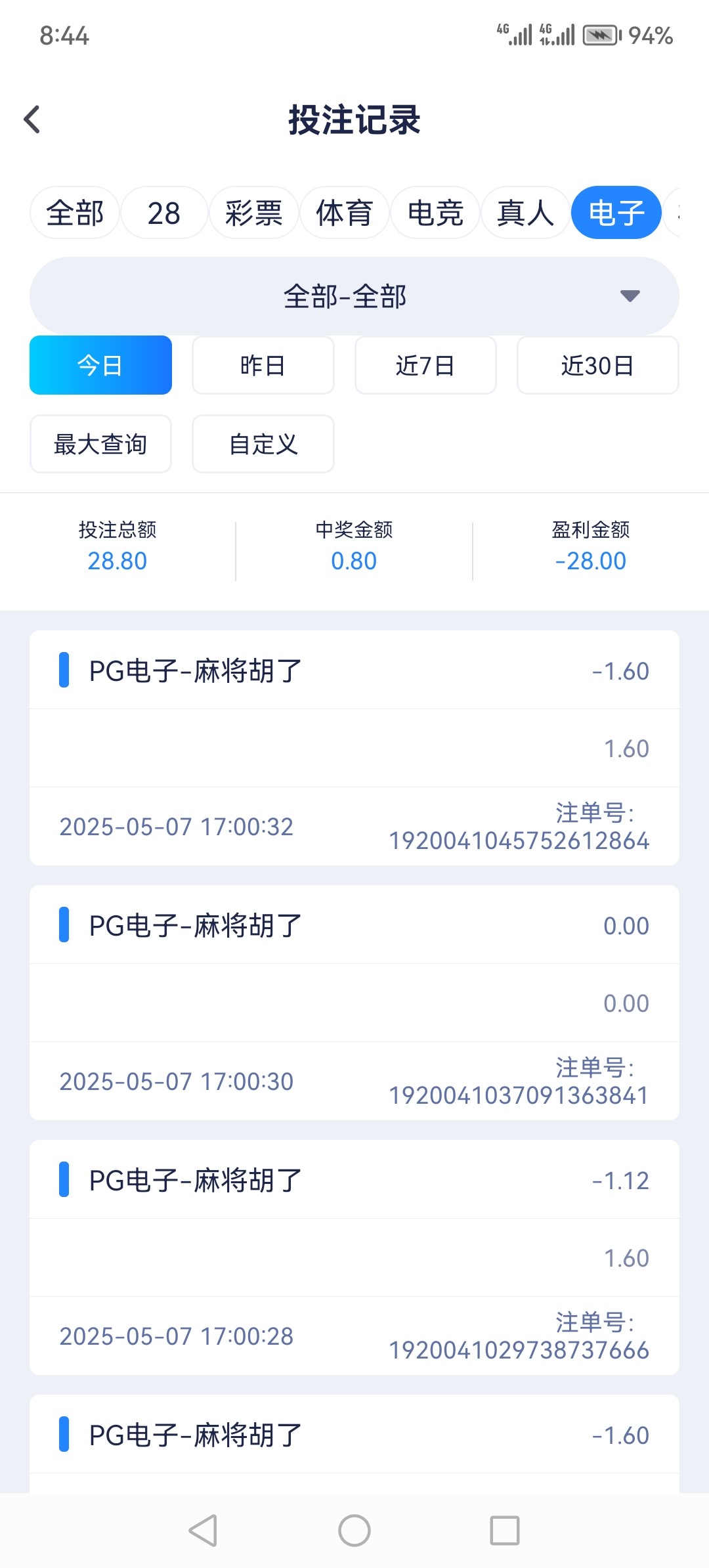This screenshot has height=1568, width=709.
Task: Expand the 全部-全部 dropdown
Action: 354,296
